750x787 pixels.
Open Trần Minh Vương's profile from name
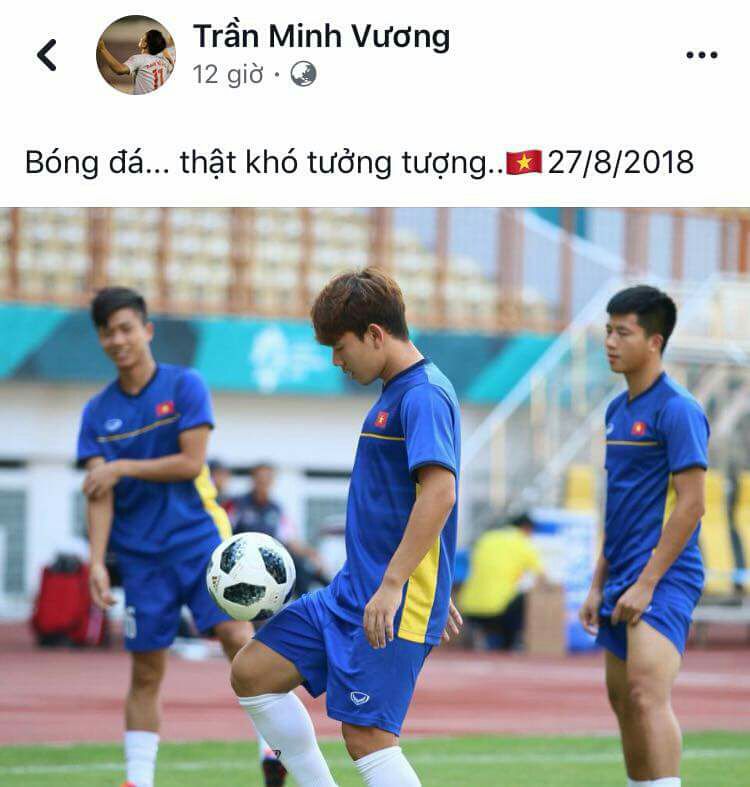(x=321, y=37)
